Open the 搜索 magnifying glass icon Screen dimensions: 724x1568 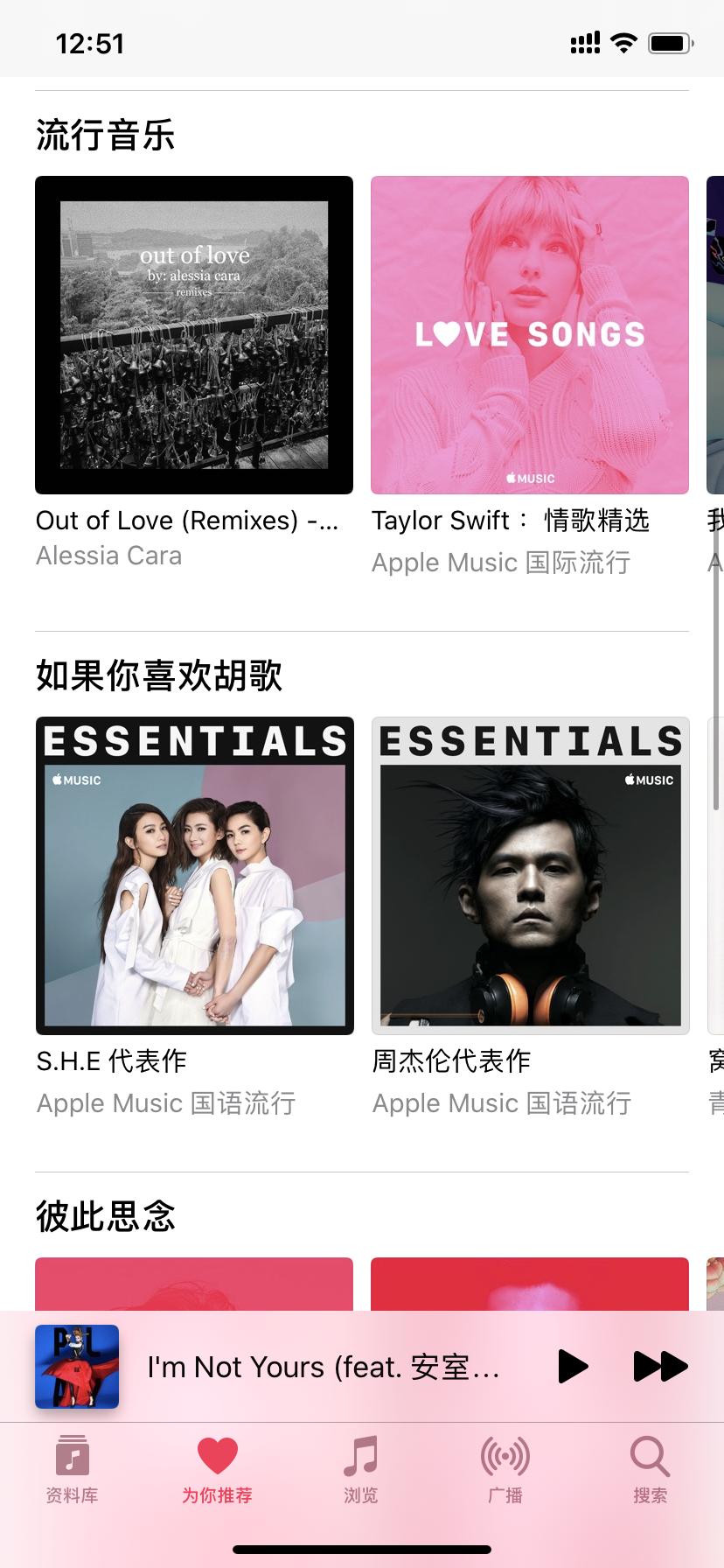(x=649, y=1454)
